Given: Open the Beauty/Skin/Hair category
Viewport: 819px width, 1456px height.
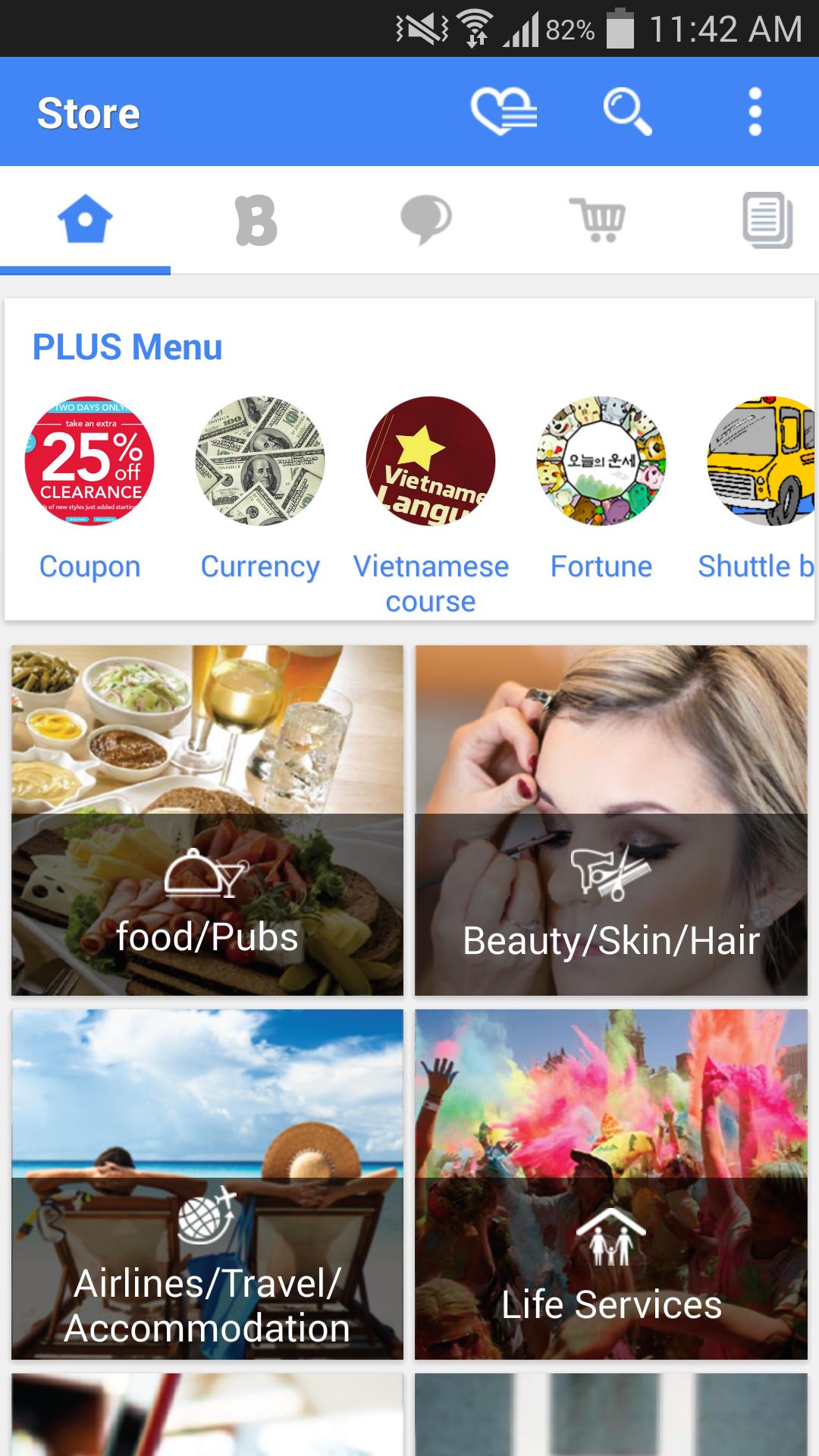Looking at the screenshot, I should point(611,820).
